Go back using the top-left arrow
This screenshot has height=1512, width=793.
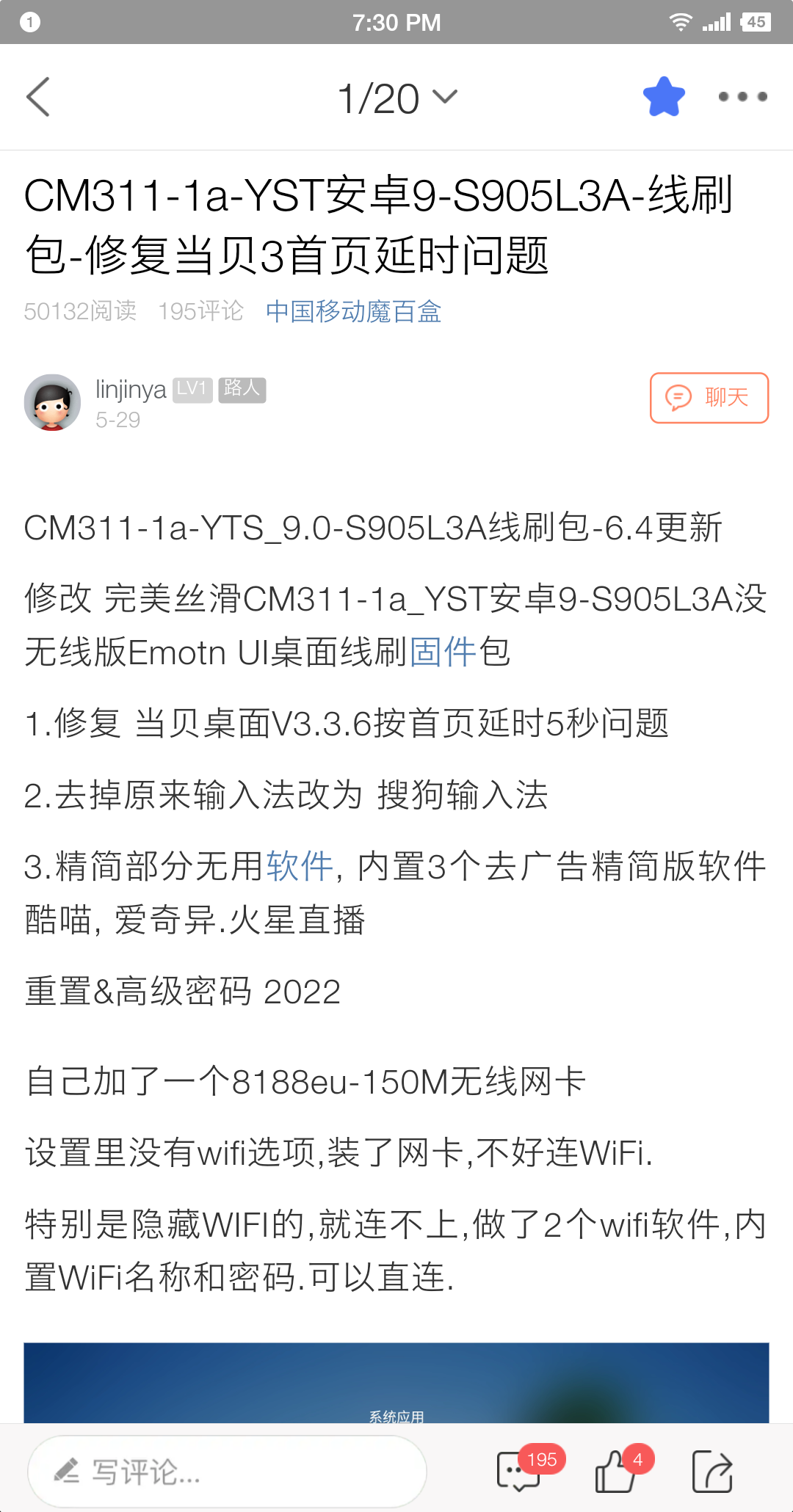point(38,97)
